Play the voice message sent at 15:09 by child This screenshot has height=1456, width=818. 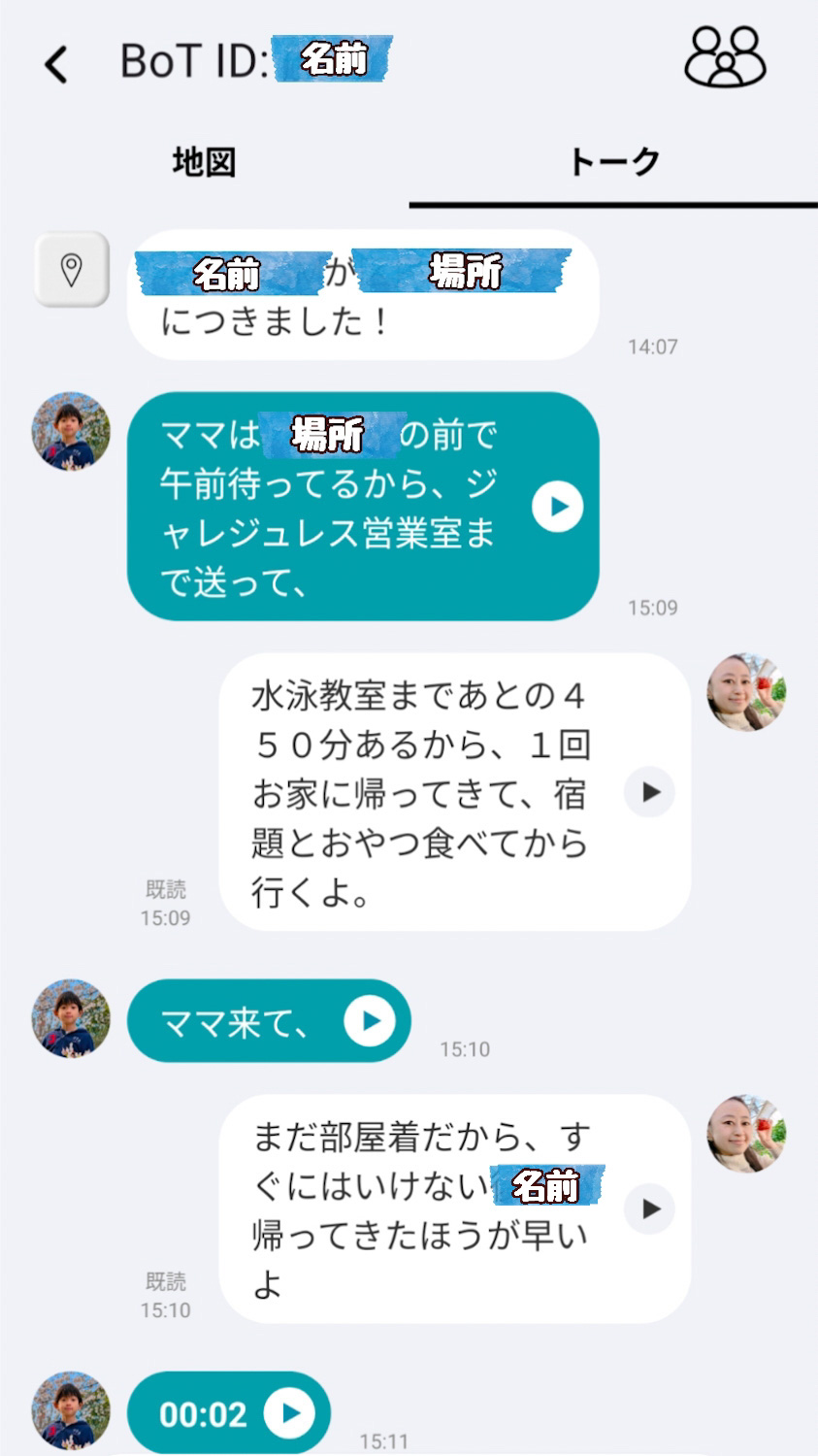click(558, 507)
